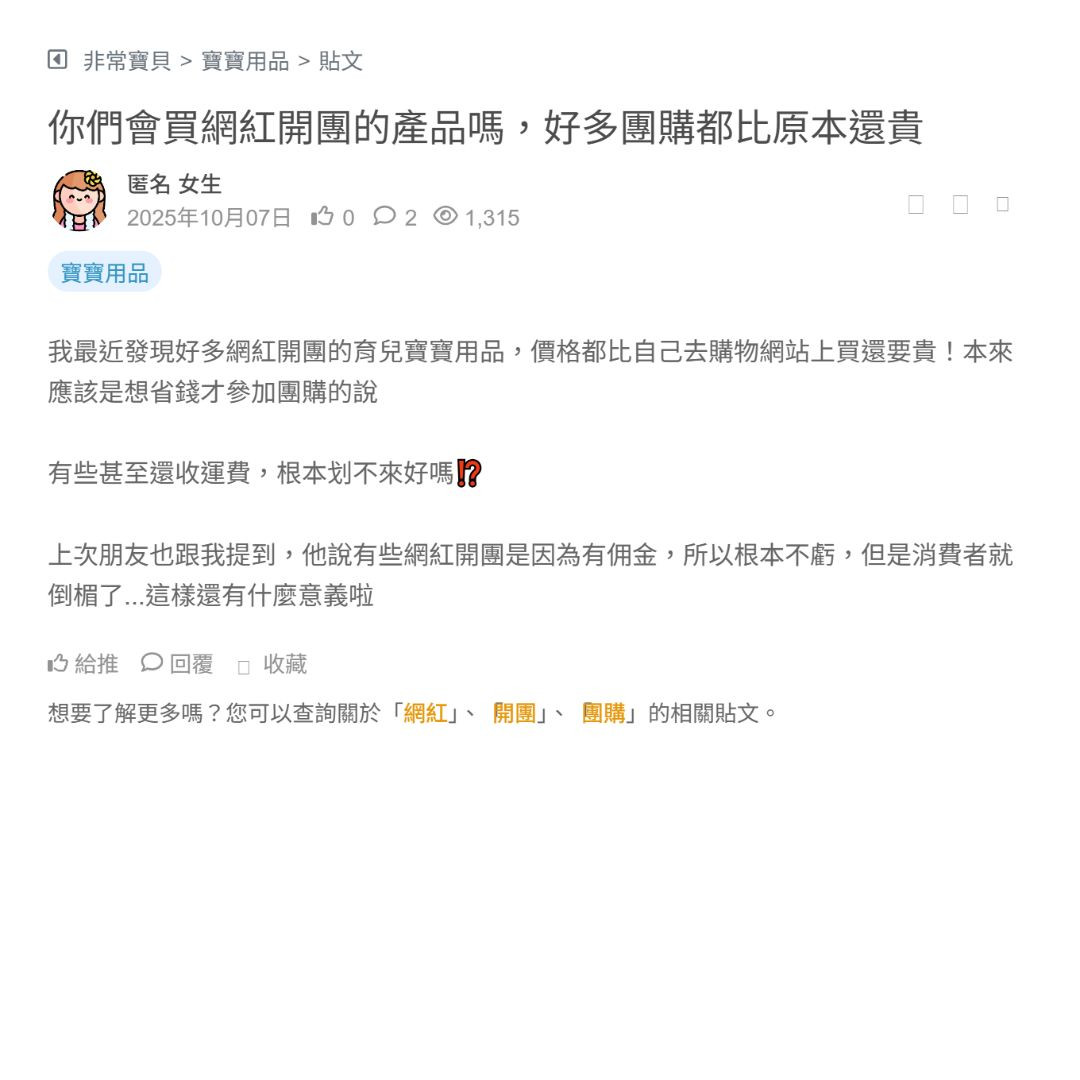Reply to the post via 回覆
Image resolution: width=1080 pixels, height=1080 pixels.
point(178,663)
